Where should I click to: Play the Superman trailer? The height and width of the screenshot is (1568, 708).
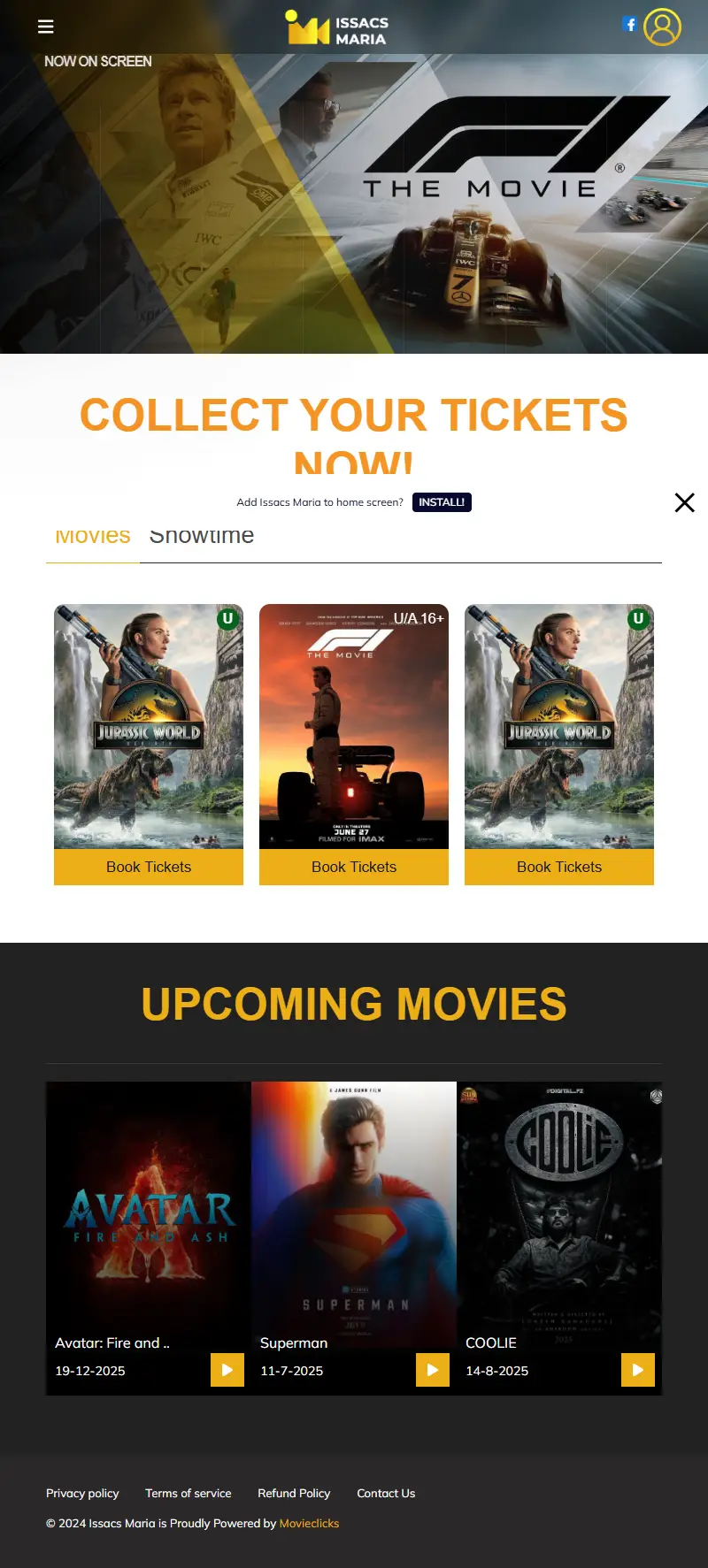(x=433, y=1370)
